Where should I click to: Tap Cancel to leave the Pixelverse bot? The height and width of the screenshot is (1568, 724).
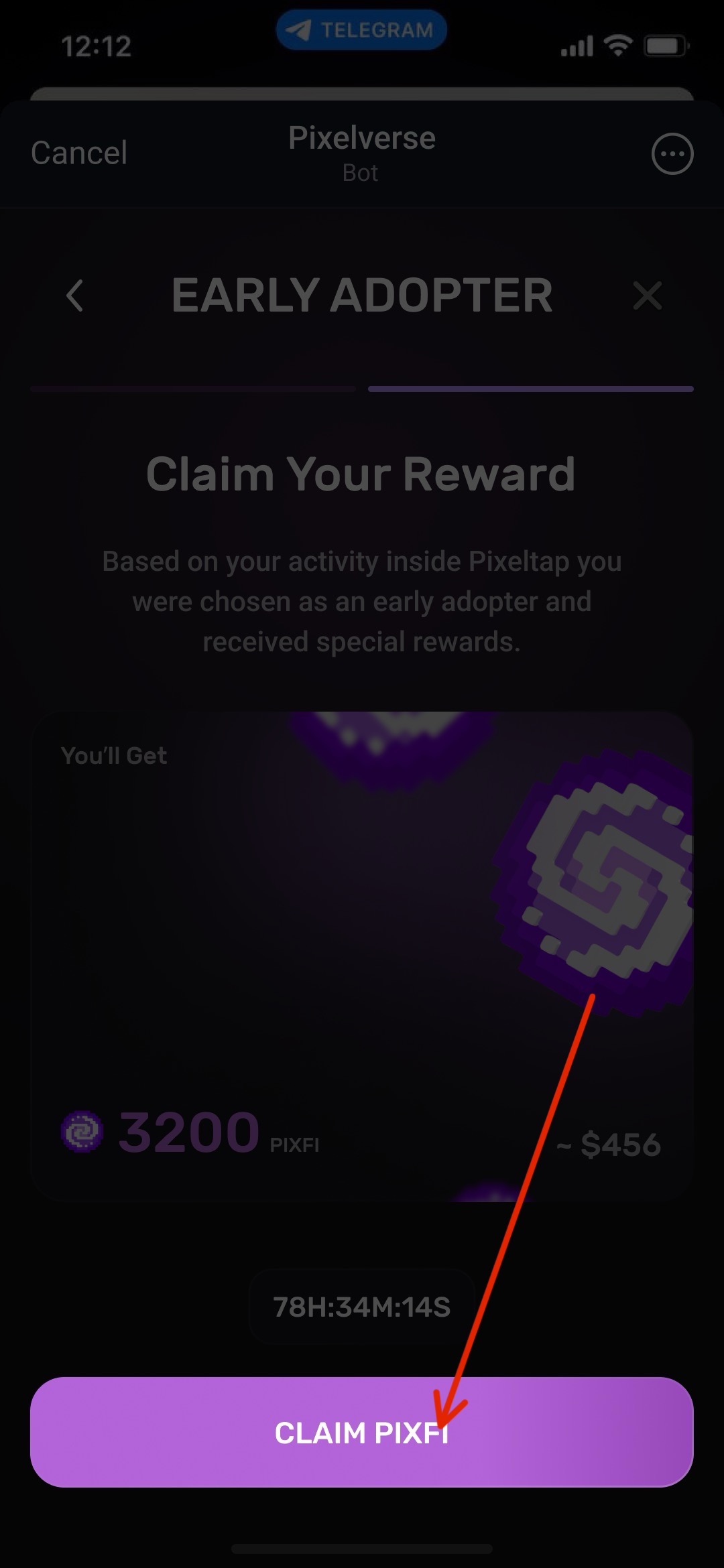point(79,153)
